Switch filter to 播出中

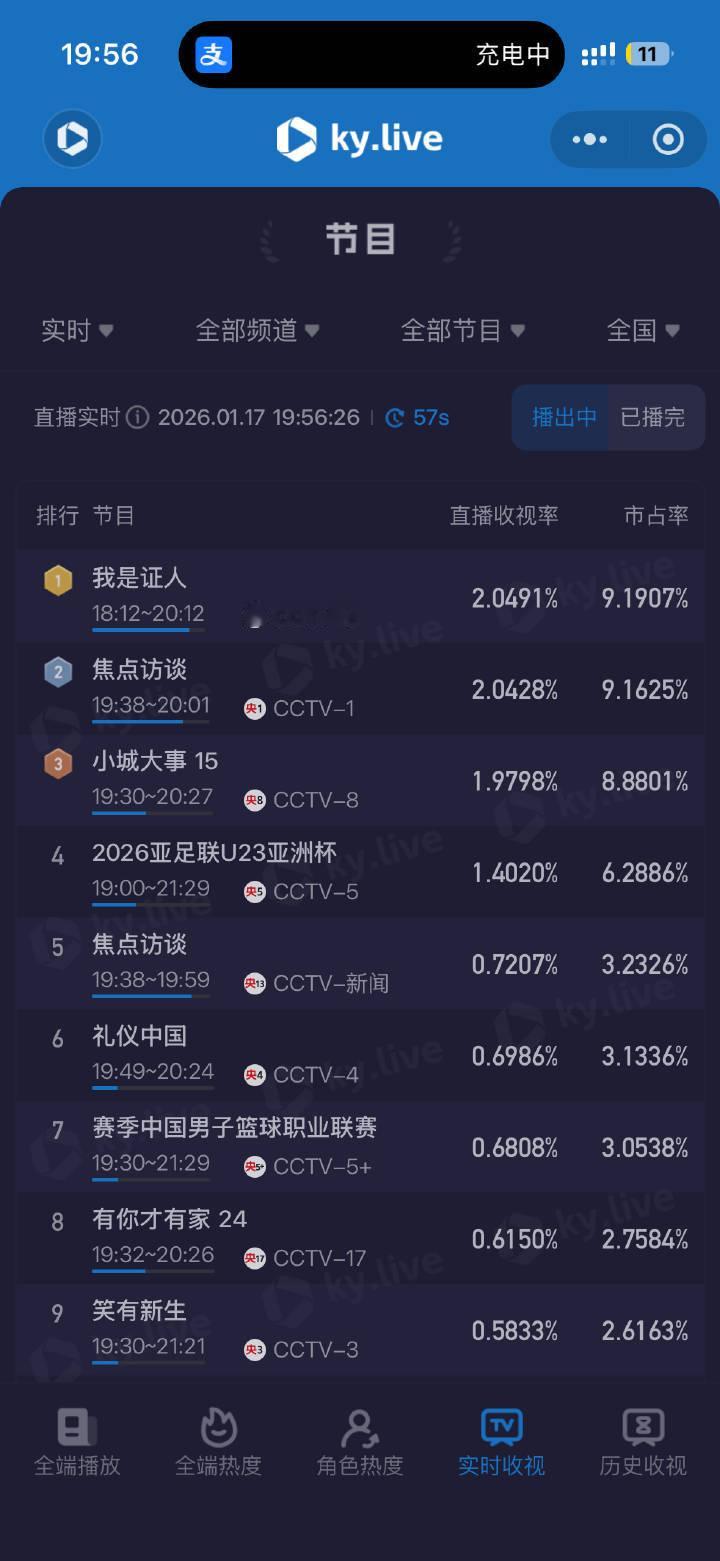(x=561, y=417)
